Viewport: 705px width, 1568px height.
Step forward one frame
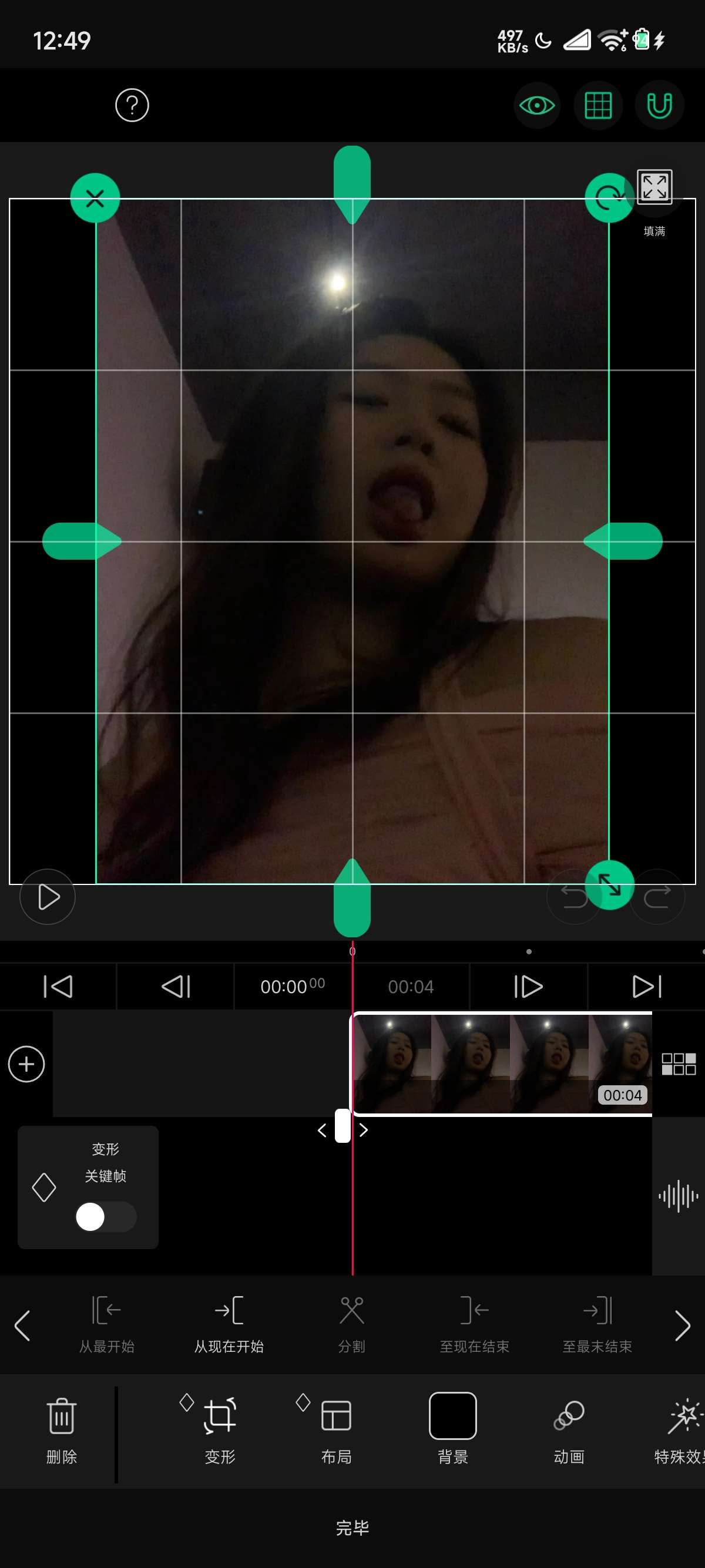point(528,986)
